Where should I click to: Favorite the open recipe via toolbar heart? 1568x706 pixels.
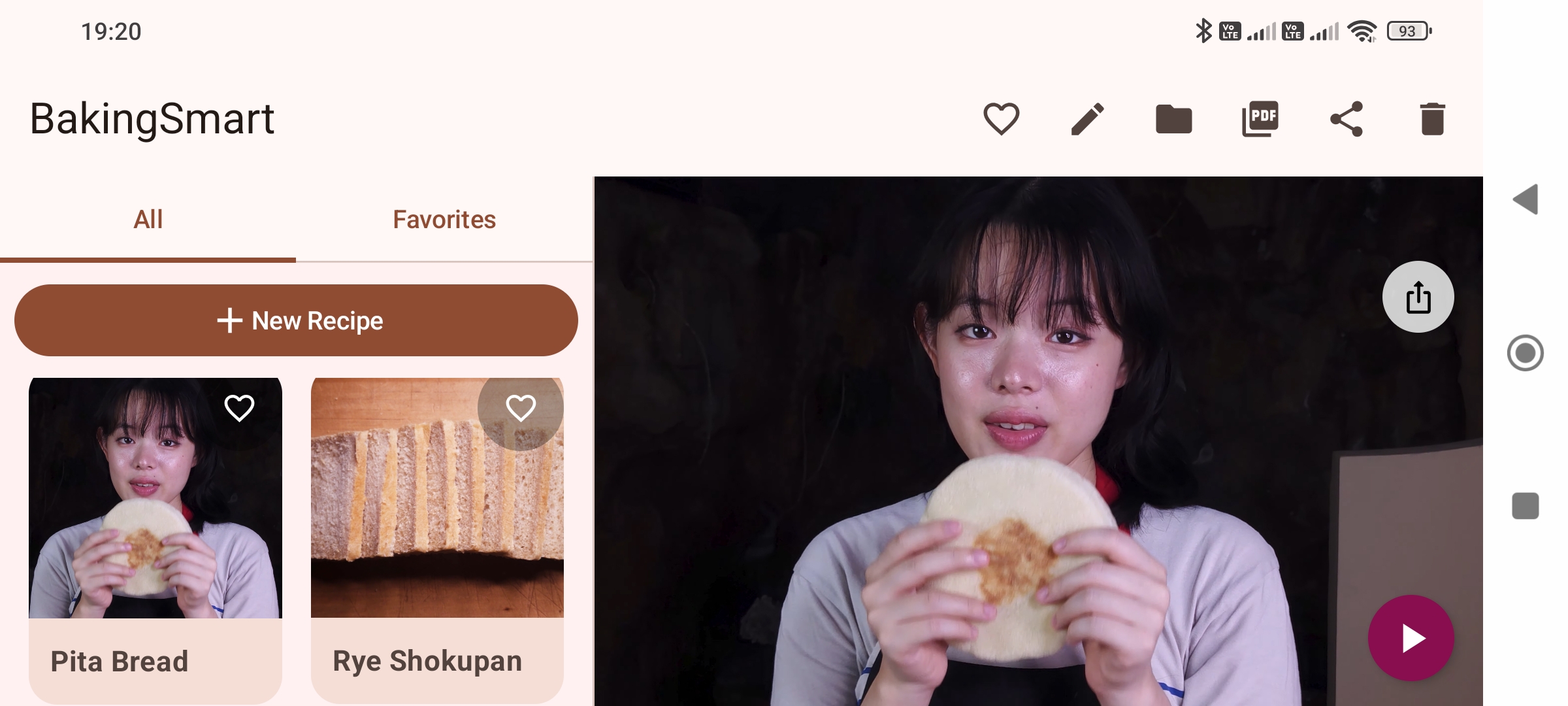[1001, 119]
